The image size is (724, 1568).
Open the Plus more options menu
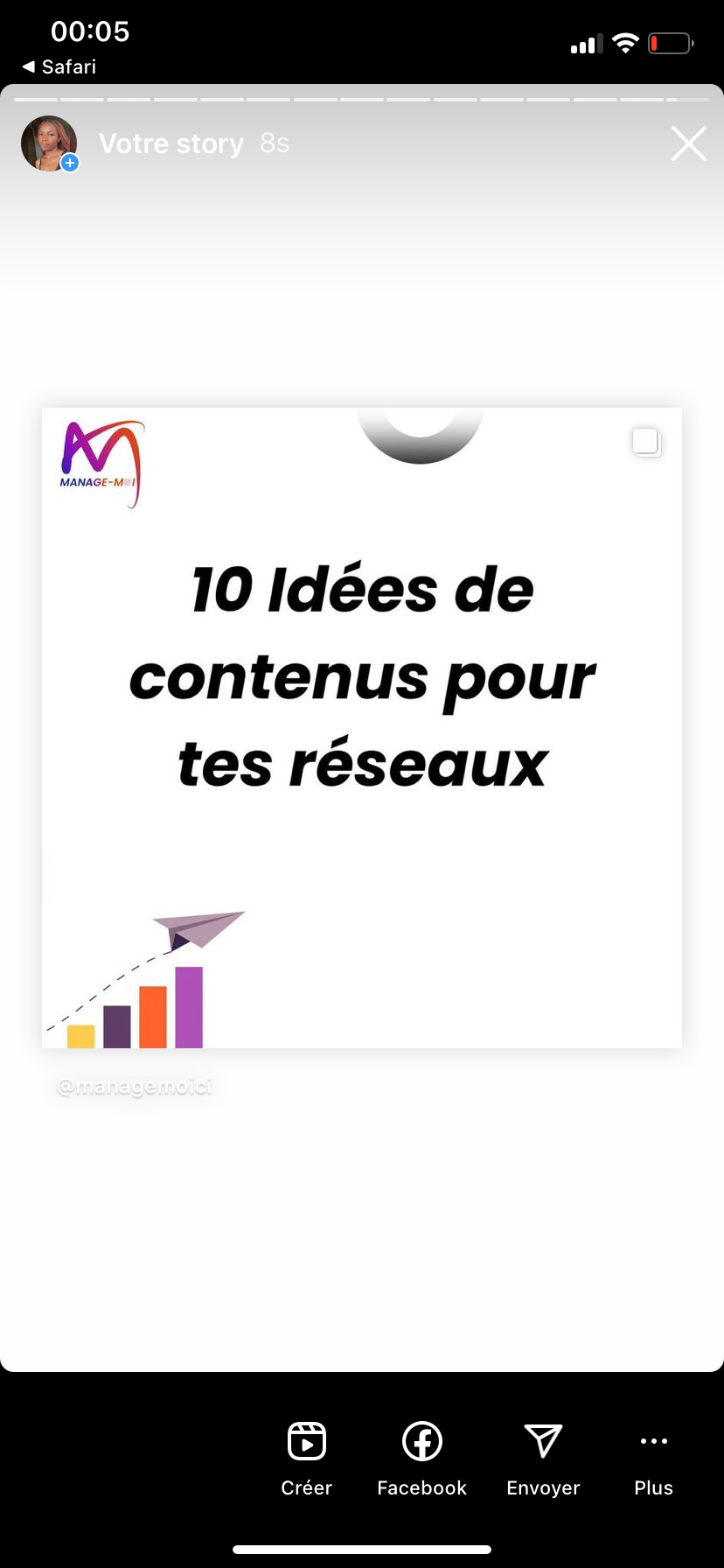click(x=653, y=1459)
